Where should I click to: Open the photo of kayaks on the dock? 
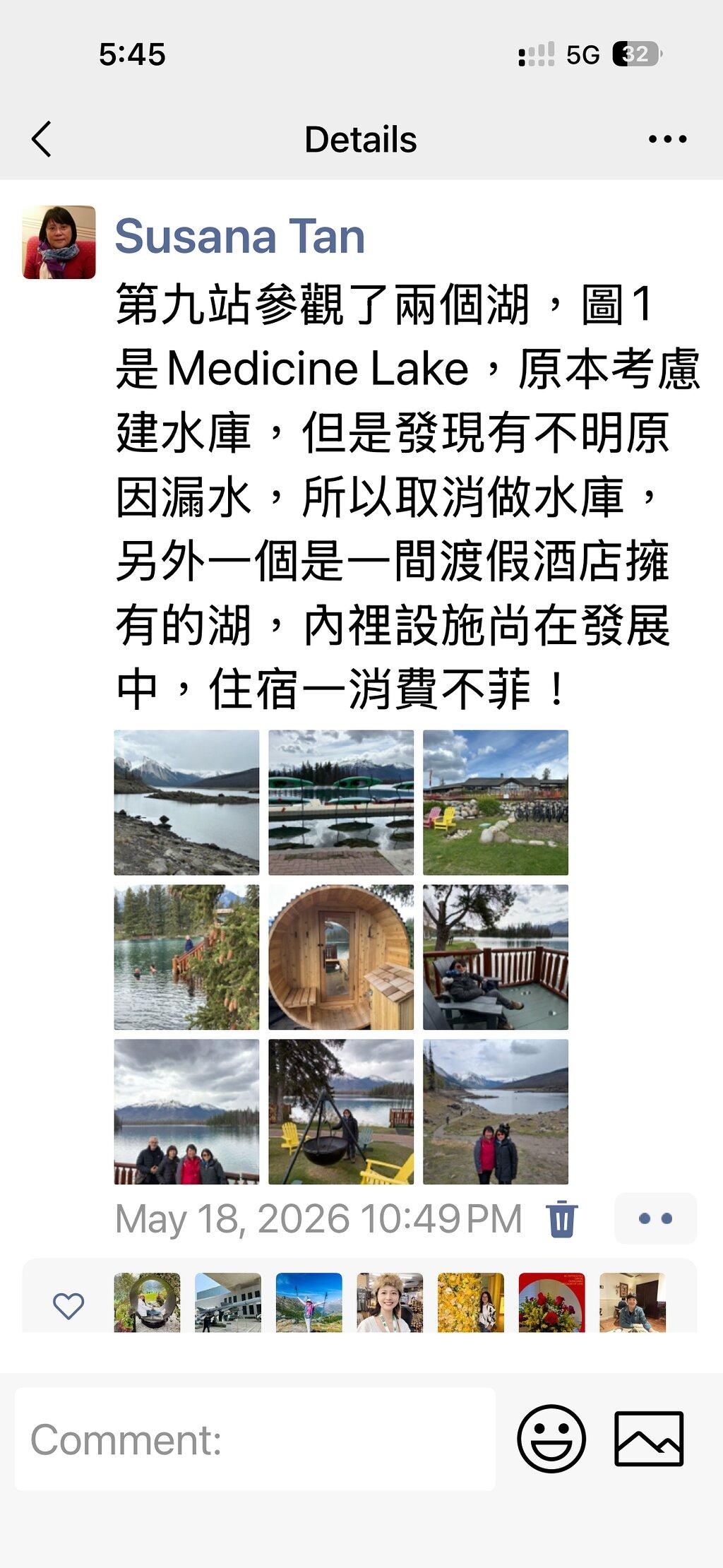pyautogui.click(x=341, y=802)
